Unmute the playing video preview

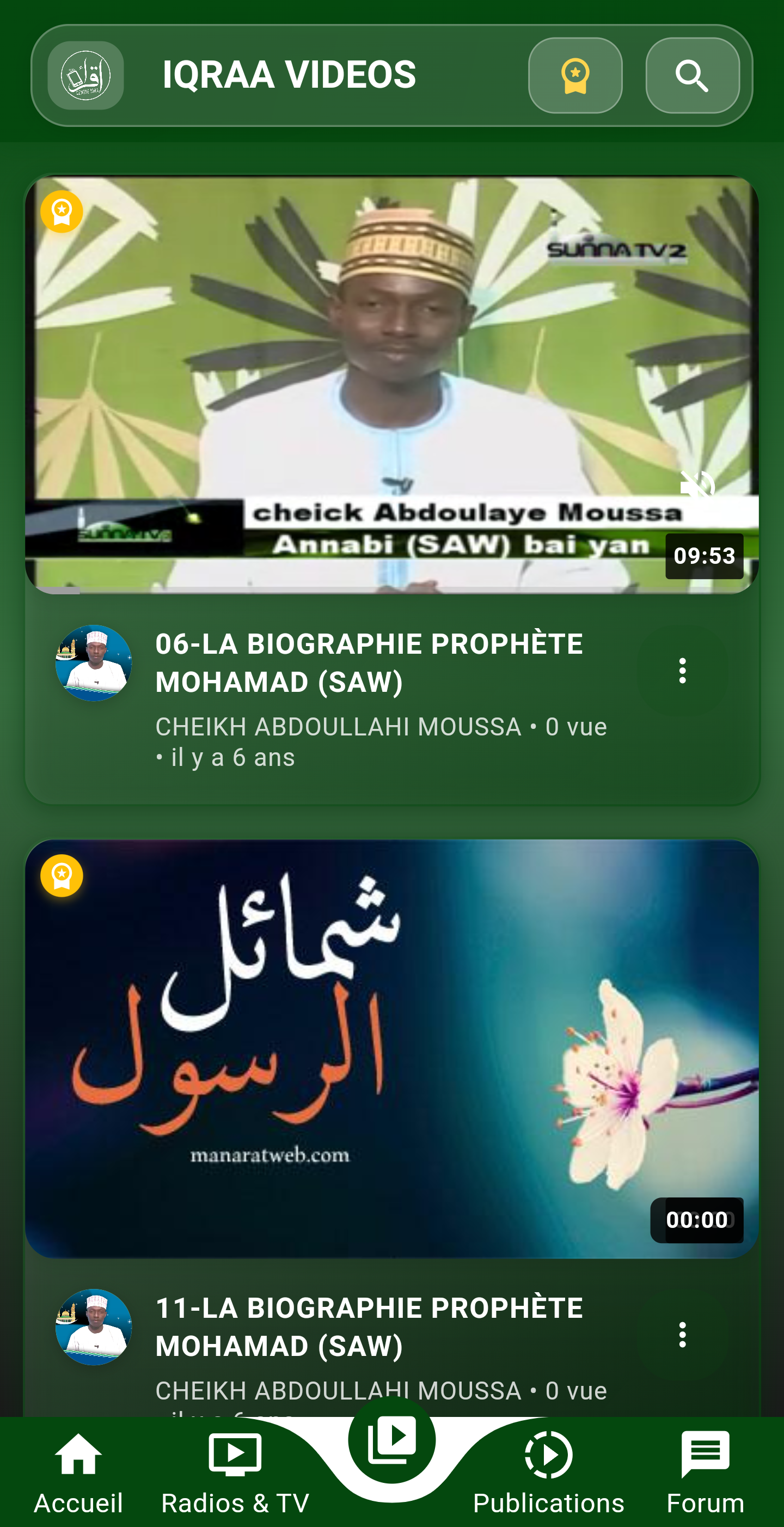pos(697,486)
